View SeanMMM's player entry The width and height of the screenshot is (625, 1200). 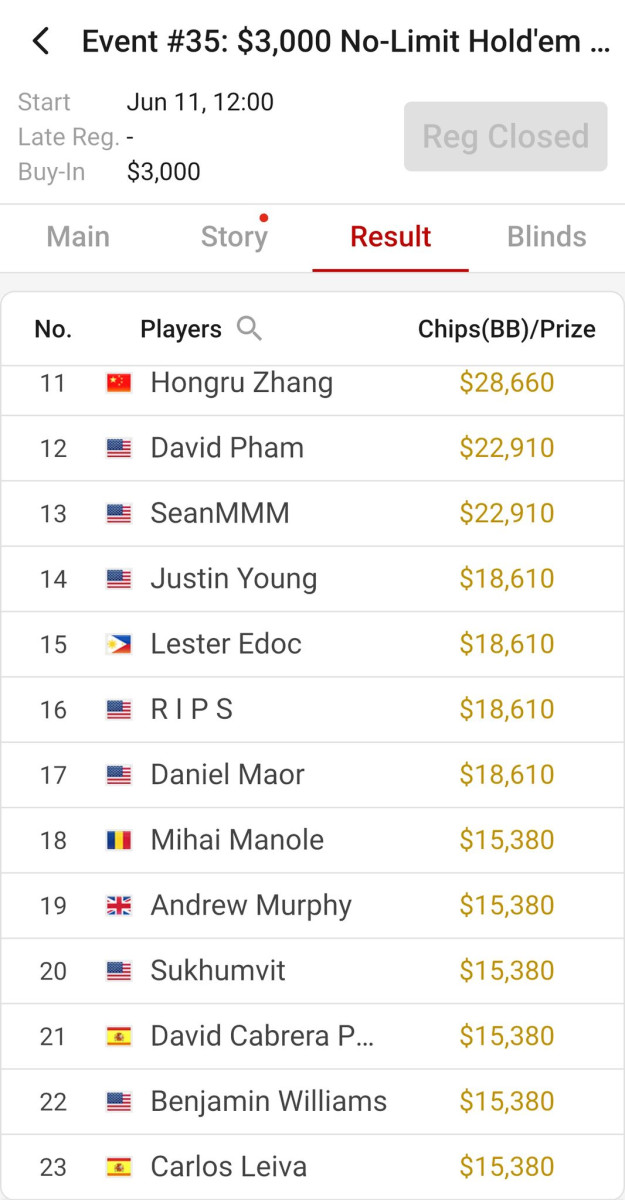(x=312, y=513)
